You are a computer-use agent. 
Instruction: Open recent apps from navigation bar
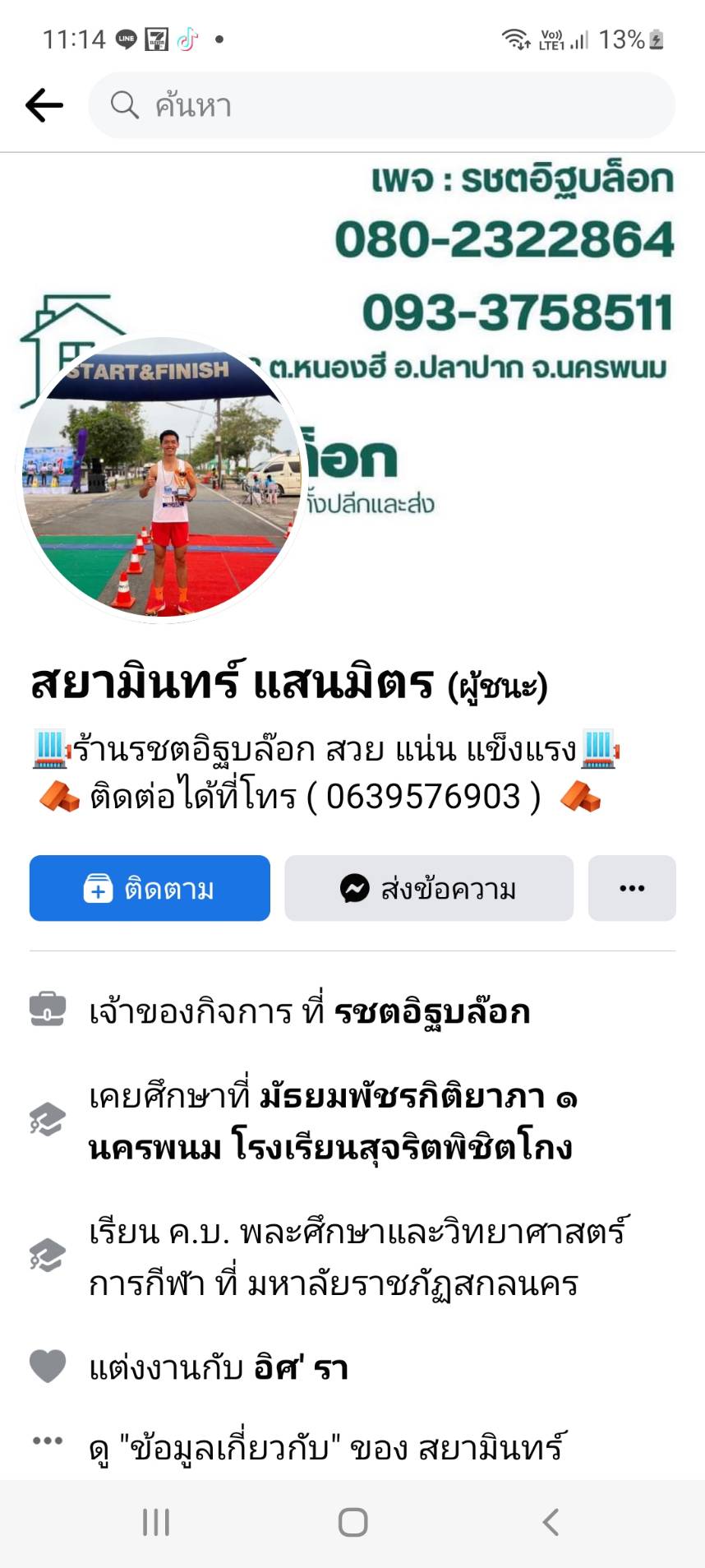156,1522
